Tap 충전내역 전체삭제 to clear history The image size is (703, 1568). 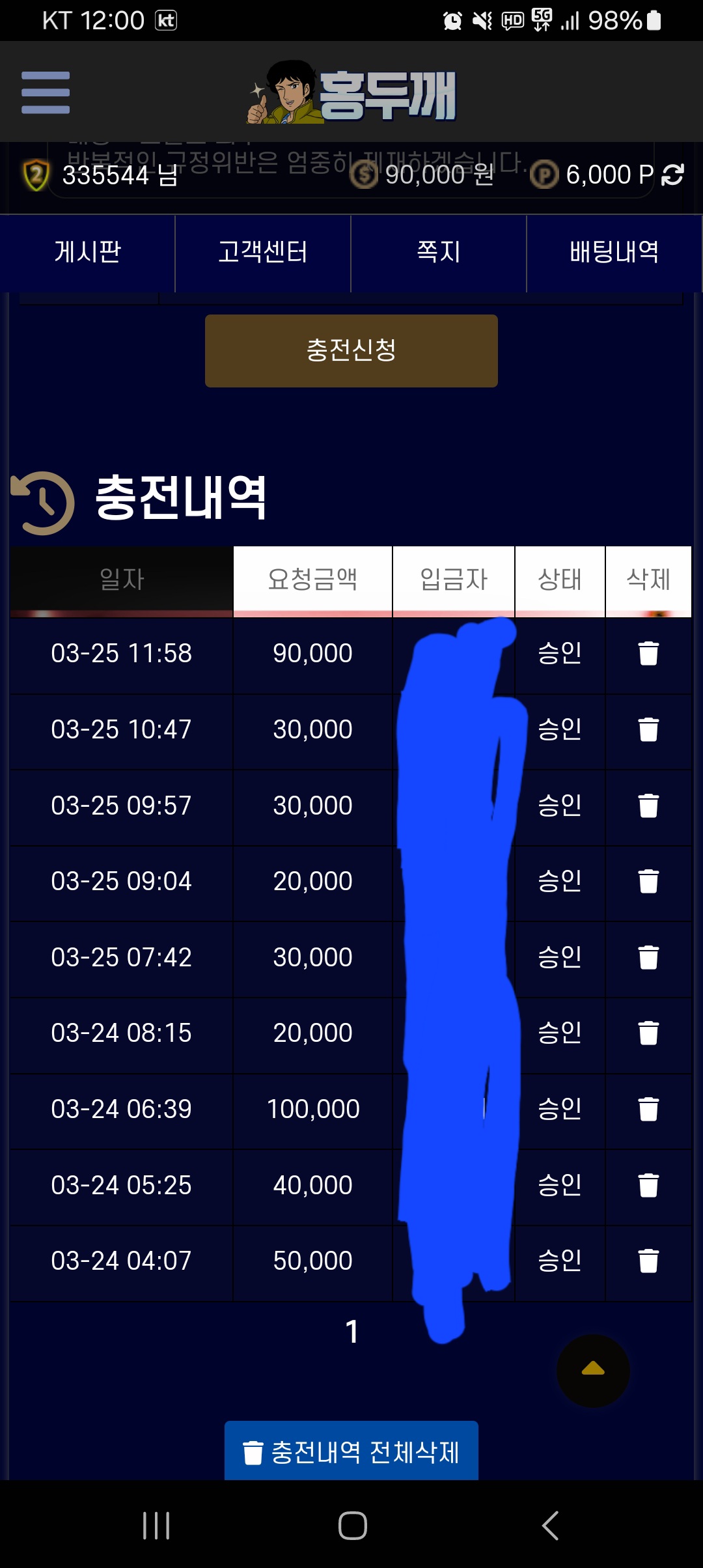(x=351, y=1452)
